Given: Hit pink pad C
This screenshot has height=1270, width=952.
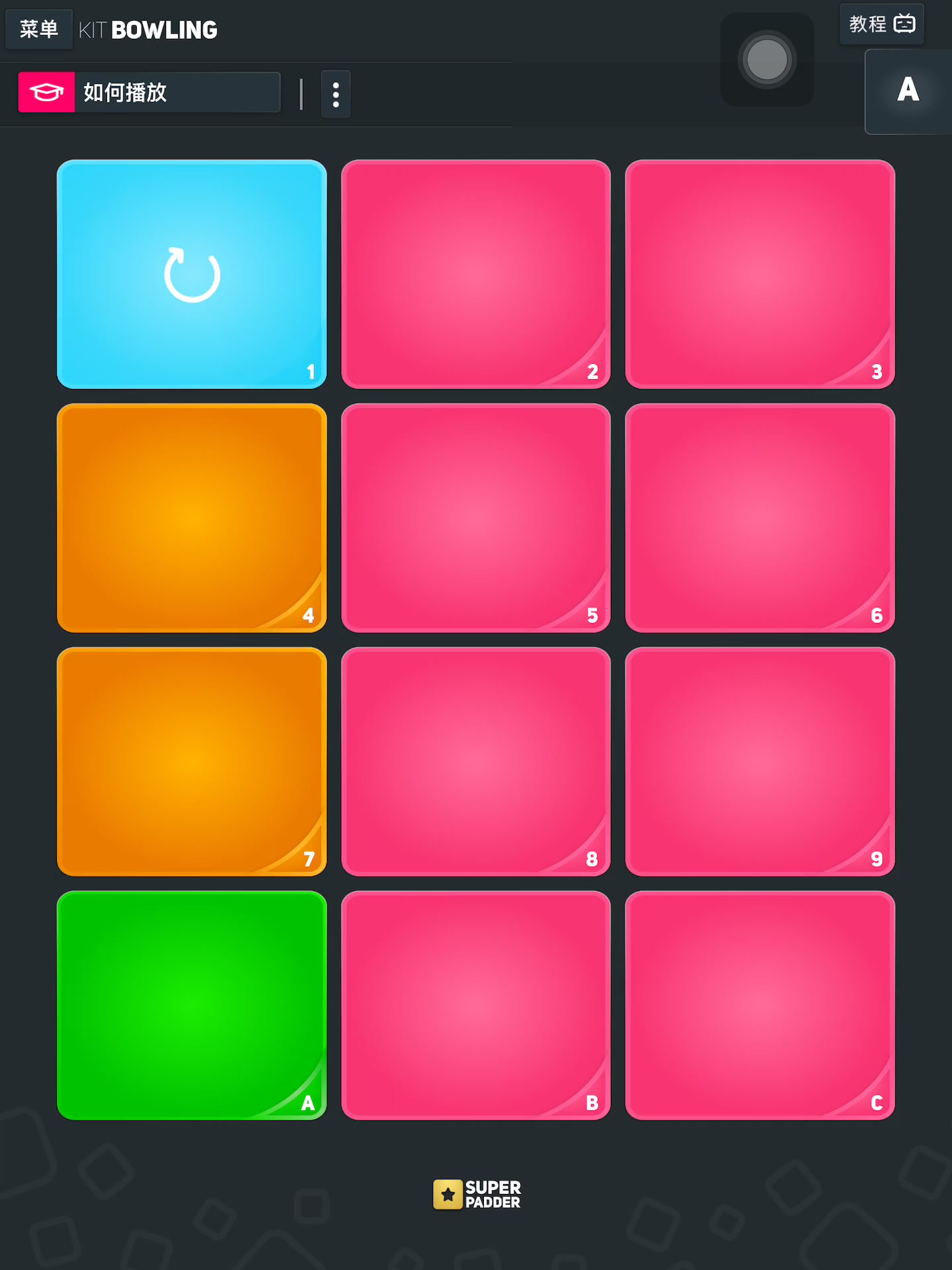Looking at the screenshot, I should click(760, 1005).
